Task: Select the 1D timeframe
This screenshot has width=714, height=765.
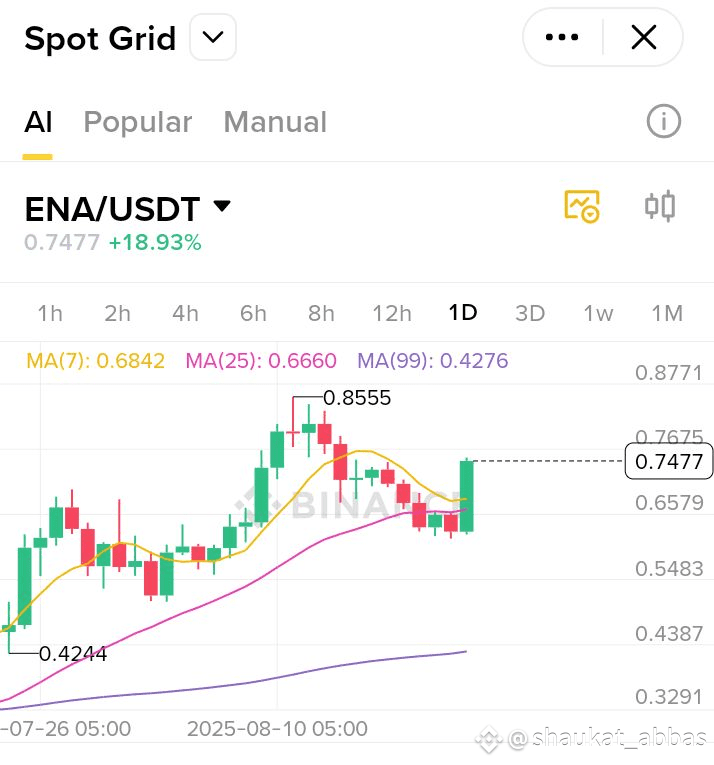Action: 462,313
